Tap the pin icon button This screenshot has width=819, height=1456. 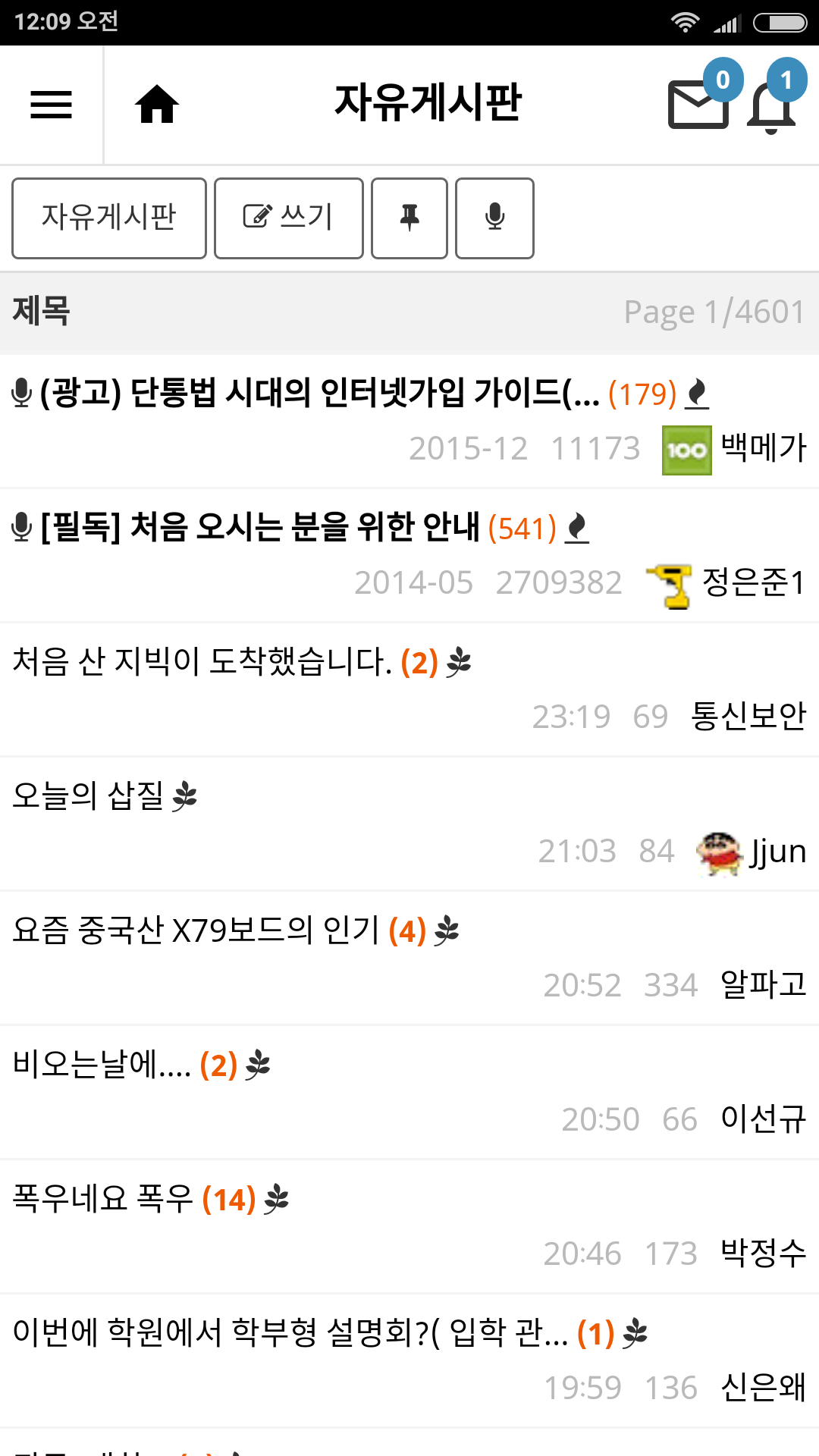click(x=409, y=218)
